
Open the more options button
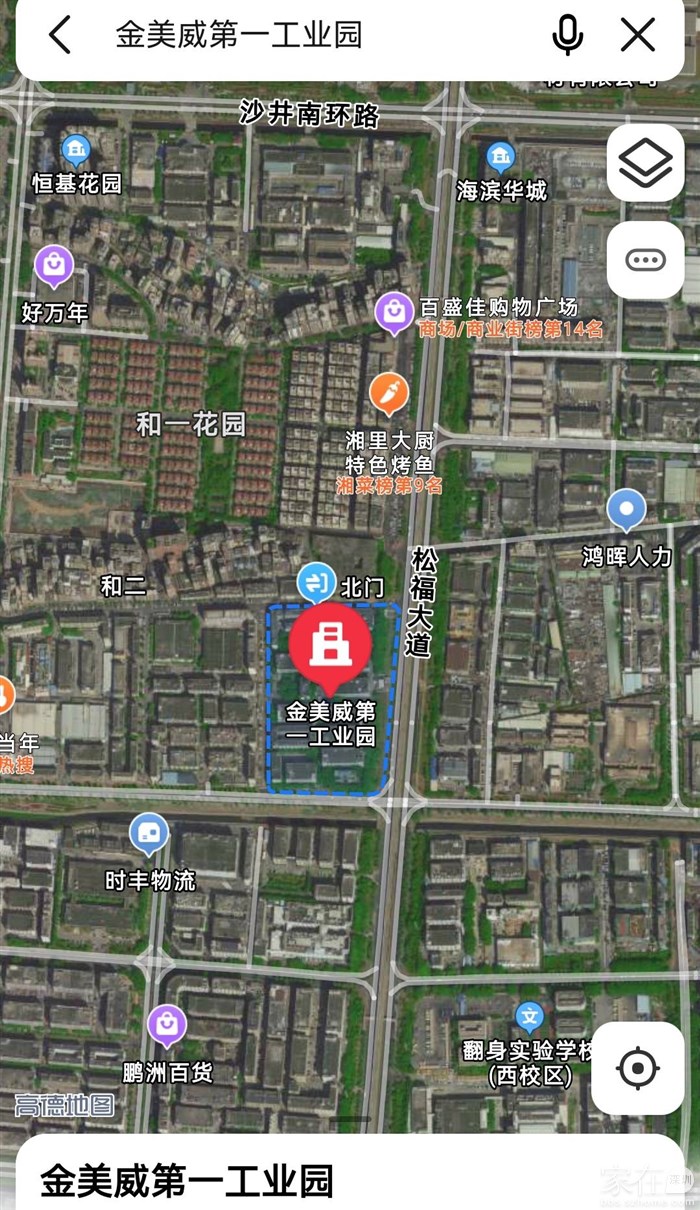point(645,260)
